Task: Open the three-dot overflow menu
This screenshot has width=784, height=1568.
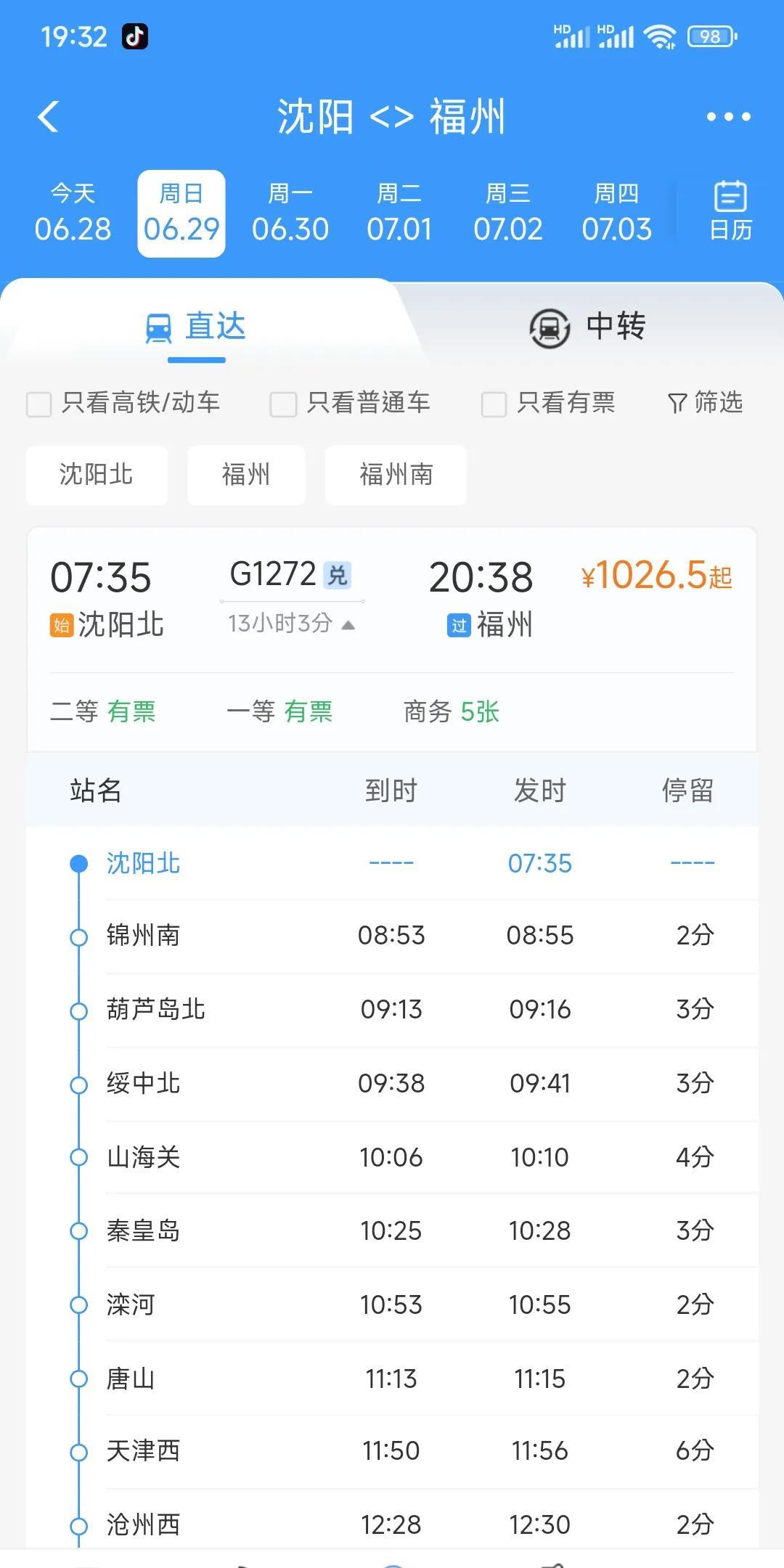Action: [x=728, y=116]
